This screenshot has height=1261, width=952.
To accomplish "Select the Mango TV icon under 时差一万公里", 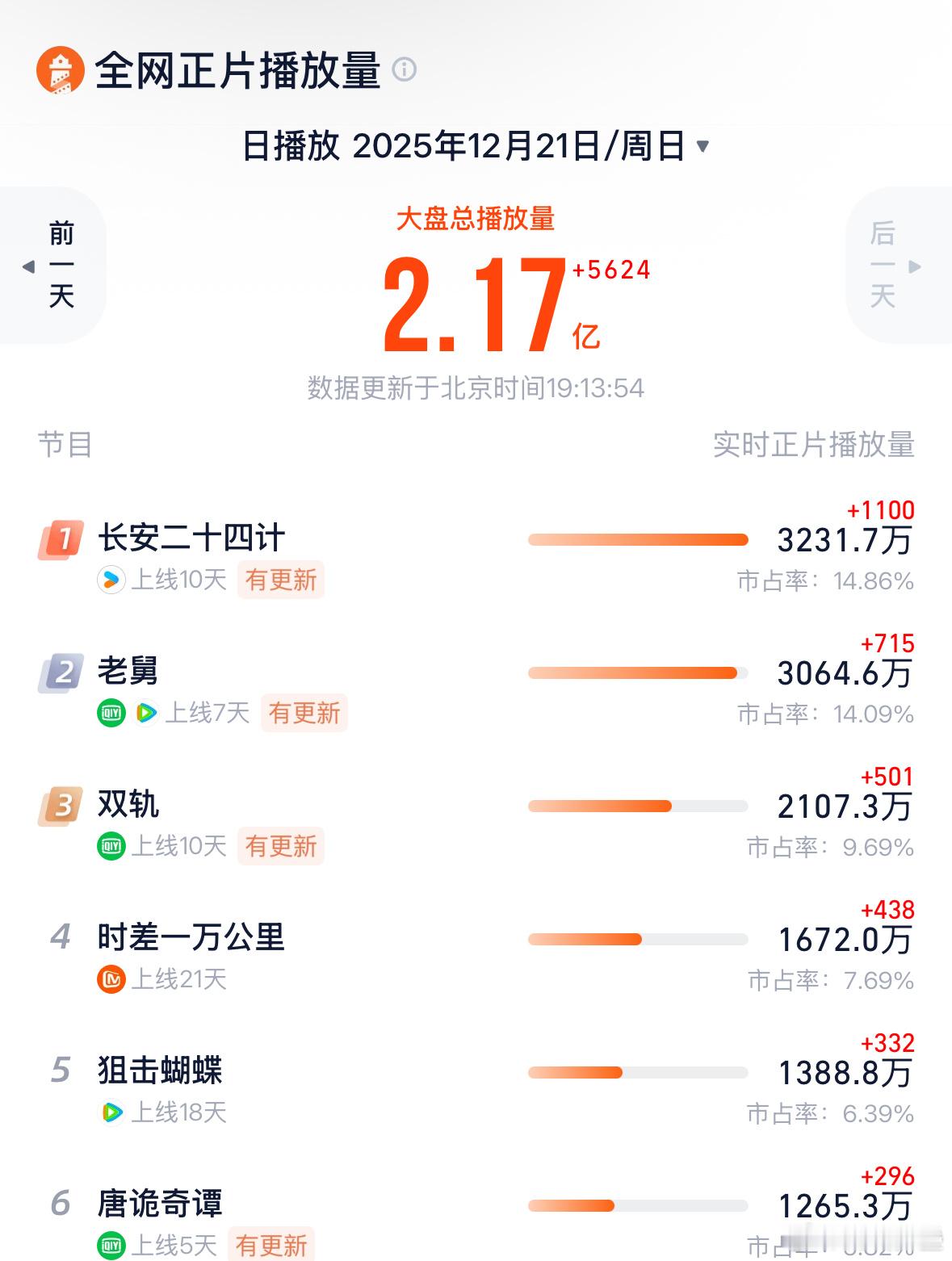I will [112, 980].
